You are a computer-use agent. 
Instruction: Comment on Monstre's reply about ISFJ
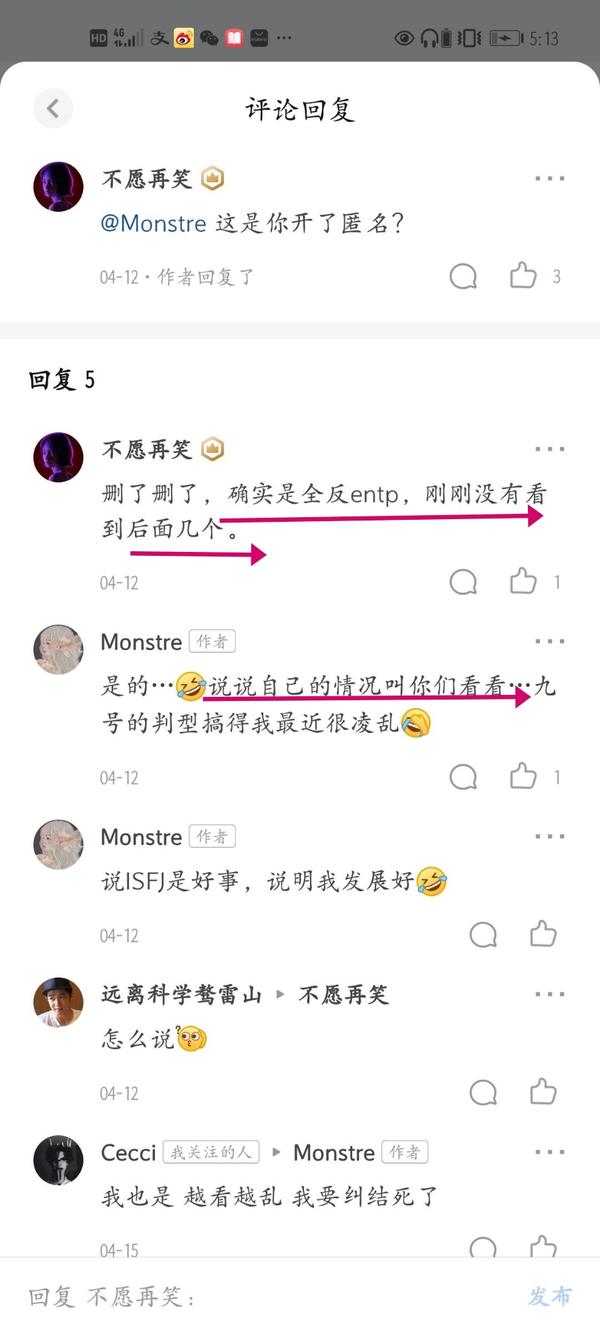point(483,934)
